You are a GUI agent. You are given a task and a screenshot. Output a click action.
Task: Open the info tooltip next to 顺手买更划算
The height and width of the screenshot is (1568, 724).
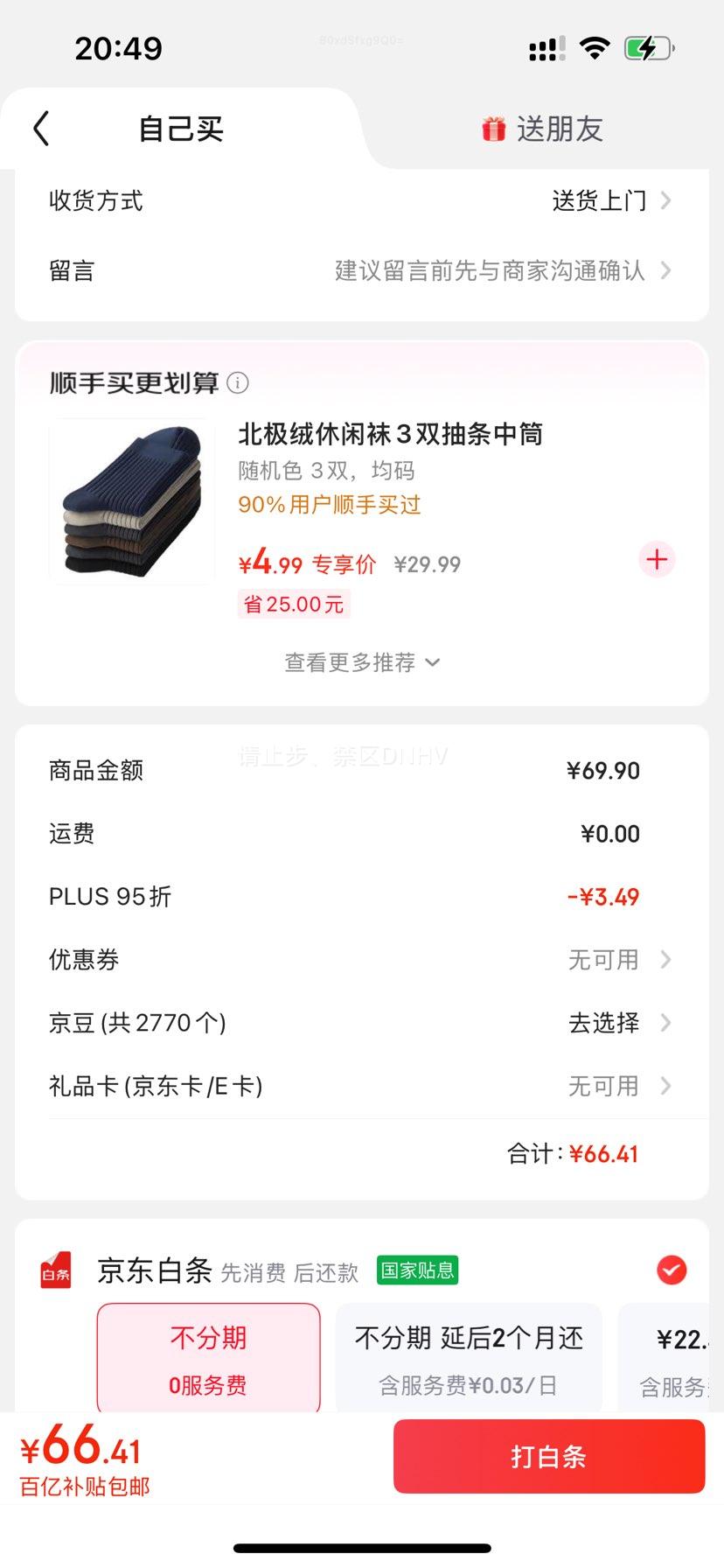click(237, 383)
